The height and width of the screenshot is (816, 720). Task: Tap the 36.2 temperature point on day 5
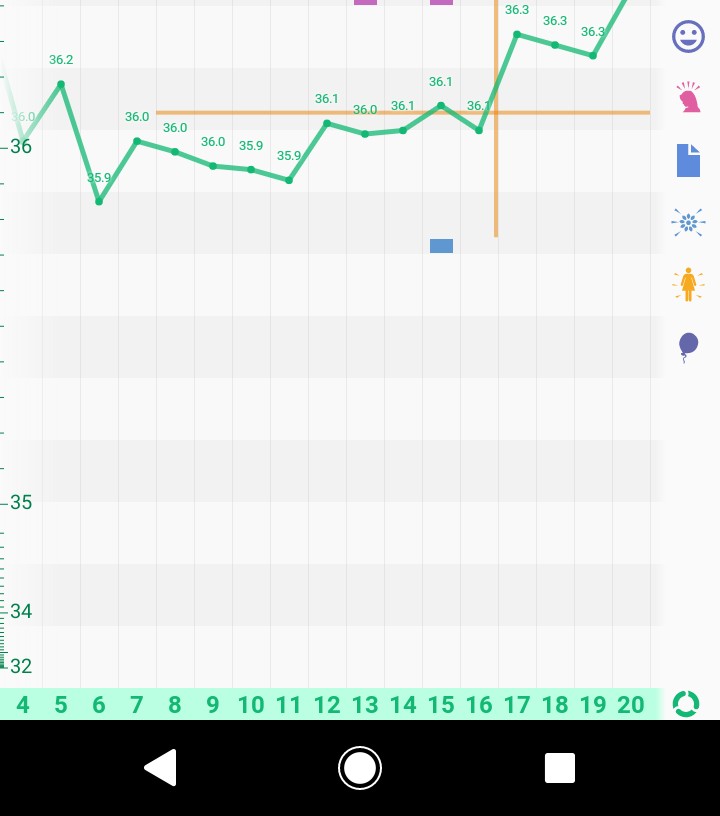point(61,84)
